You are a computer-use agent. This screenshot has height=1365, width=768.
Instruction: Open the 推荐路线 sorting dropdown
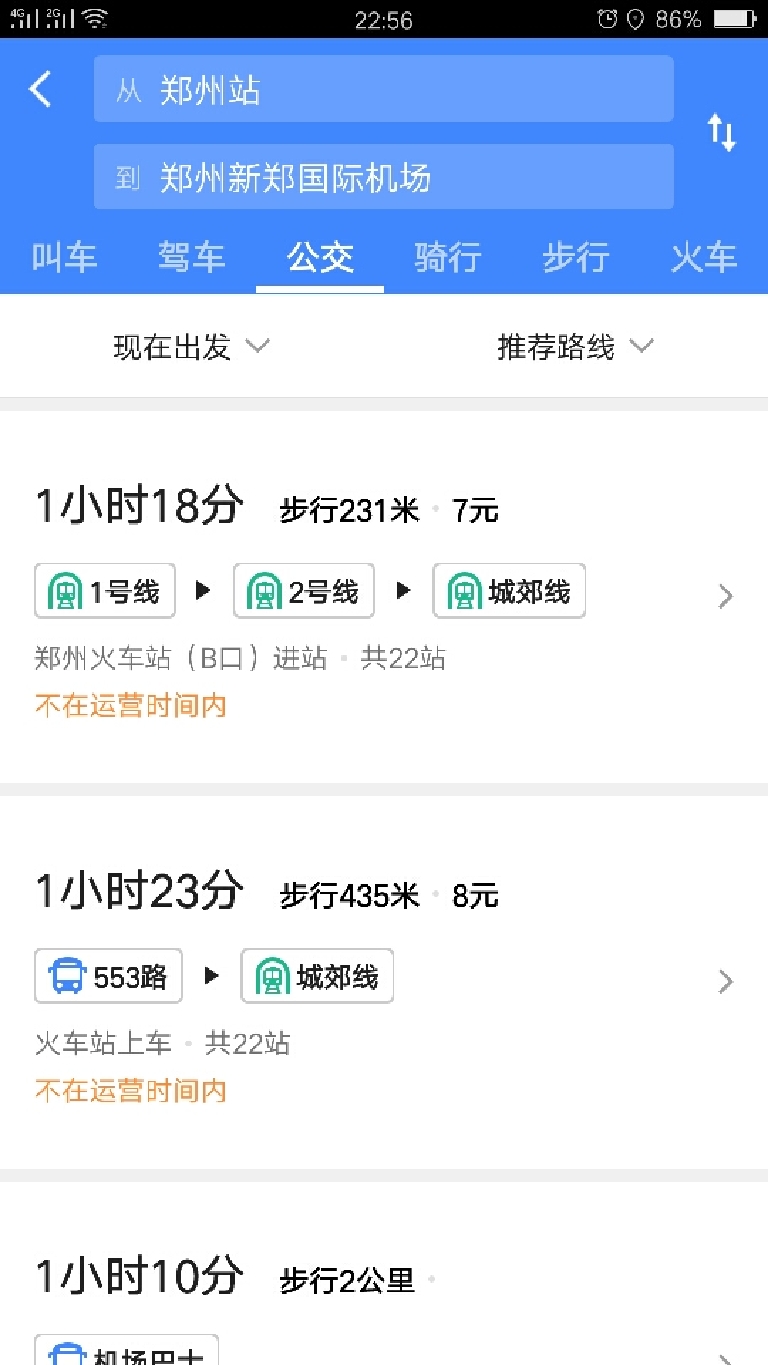[575, 347]
